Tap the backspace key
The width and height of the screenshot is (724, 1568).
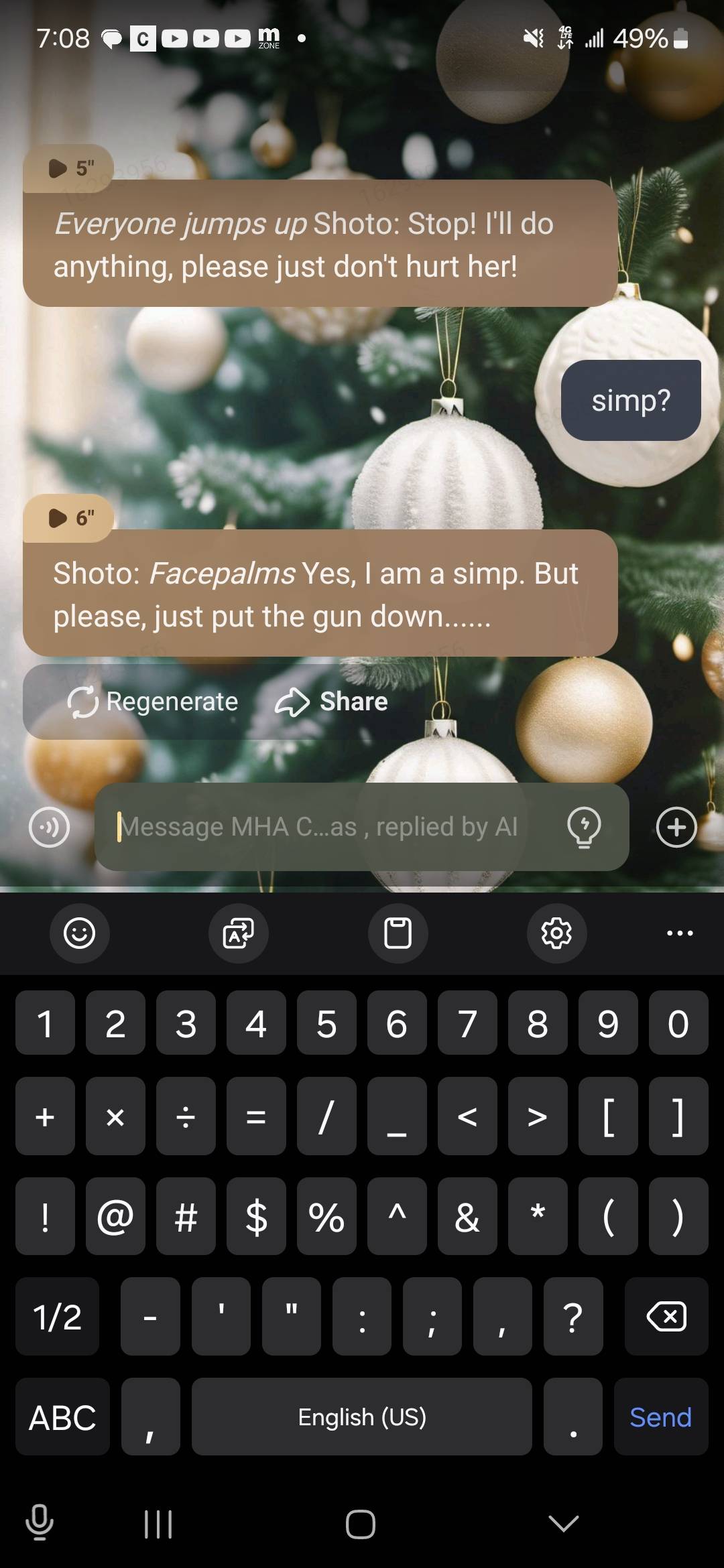pos(666,1317)
